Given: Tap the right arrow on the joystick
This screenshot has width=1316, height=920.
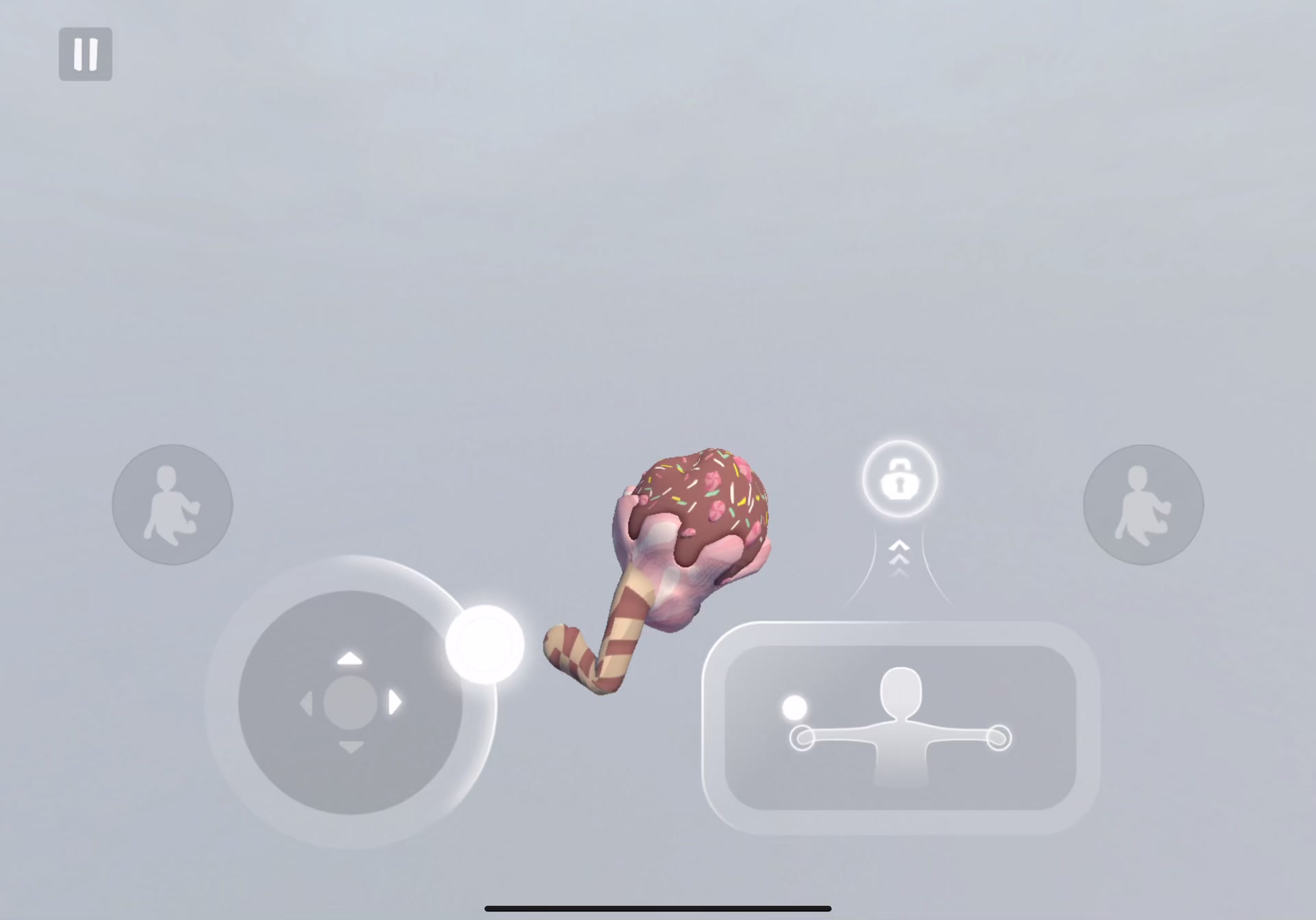Looking at the screenshot, I should (x=395, y=703).
